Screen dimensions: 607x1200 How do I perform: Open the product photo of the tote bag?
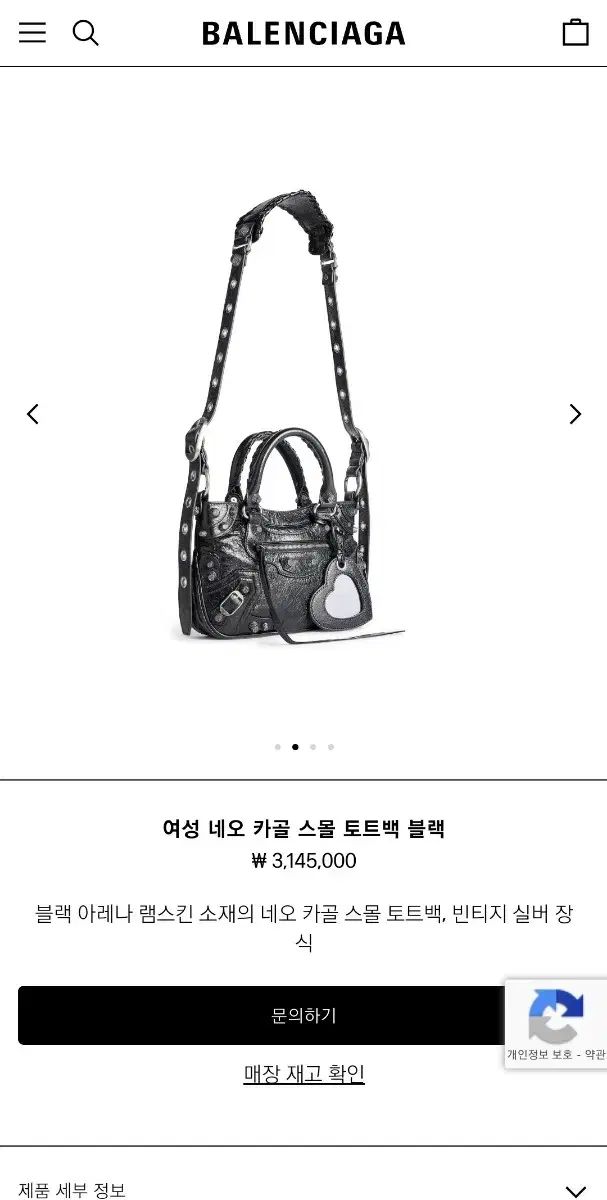point(290,420)
